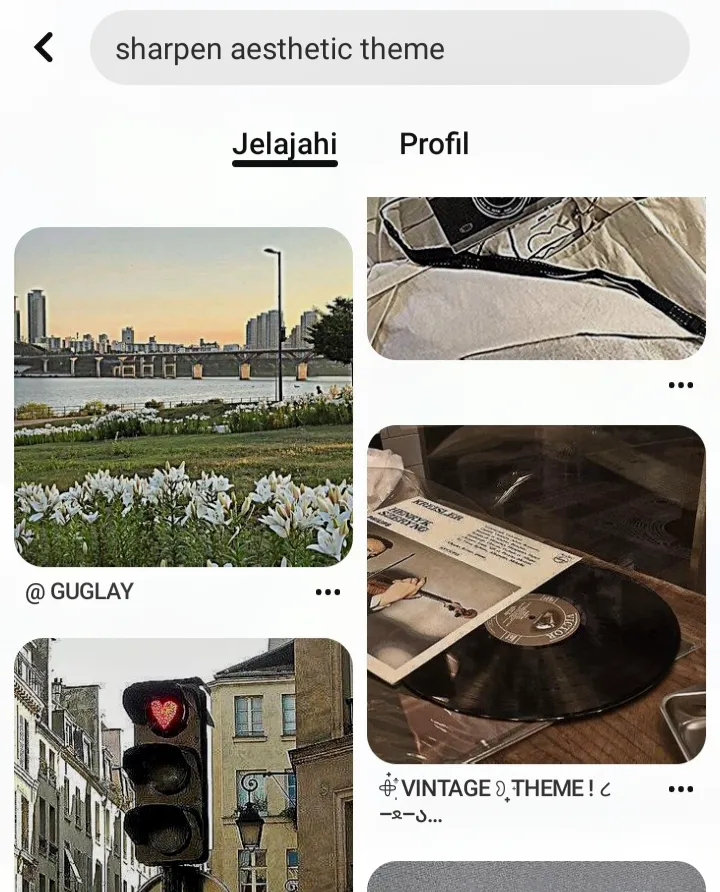This screenshot has width=720, height=892.
Task: Switch to the Profil tab
Action: coord(434,144)
